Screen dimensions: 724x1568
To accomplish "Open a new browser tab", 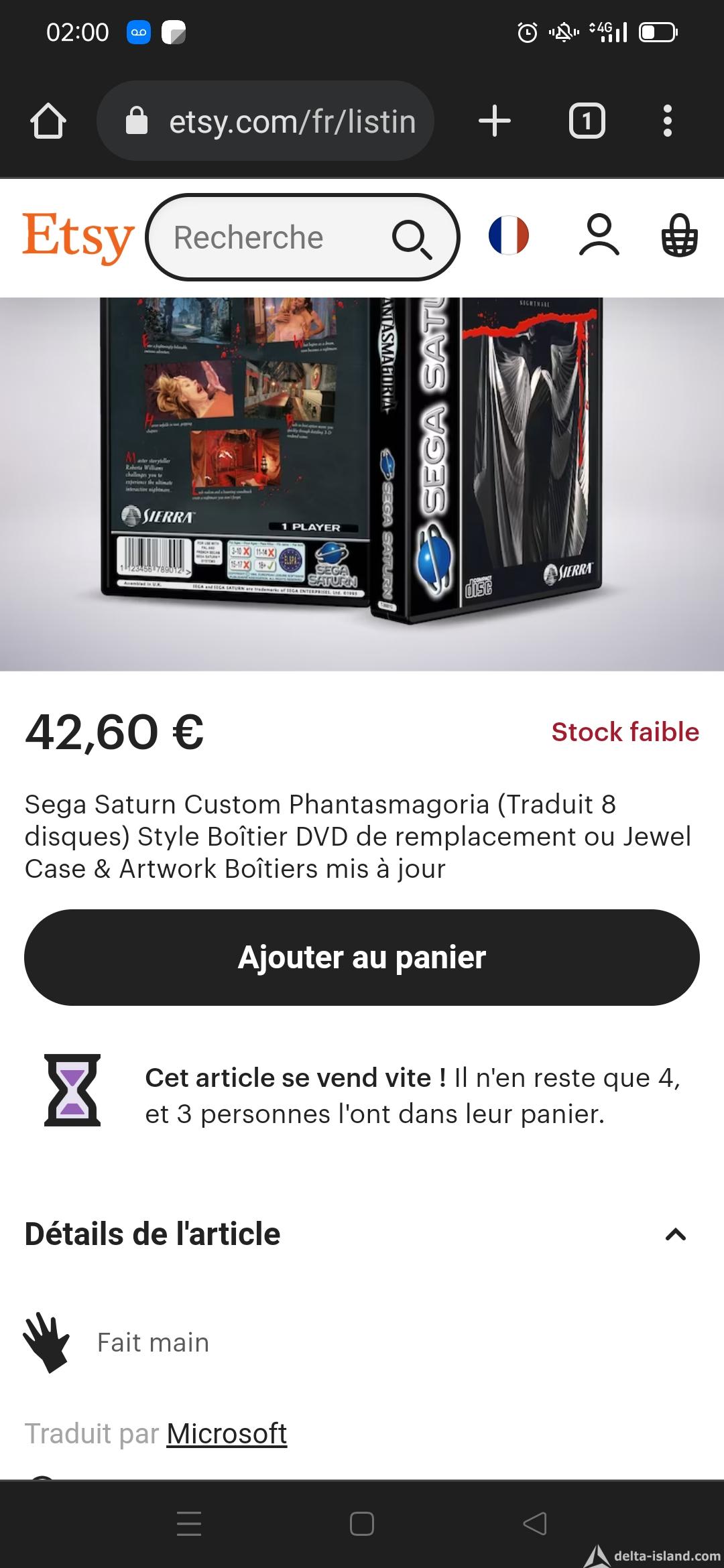I will (495, 121).
